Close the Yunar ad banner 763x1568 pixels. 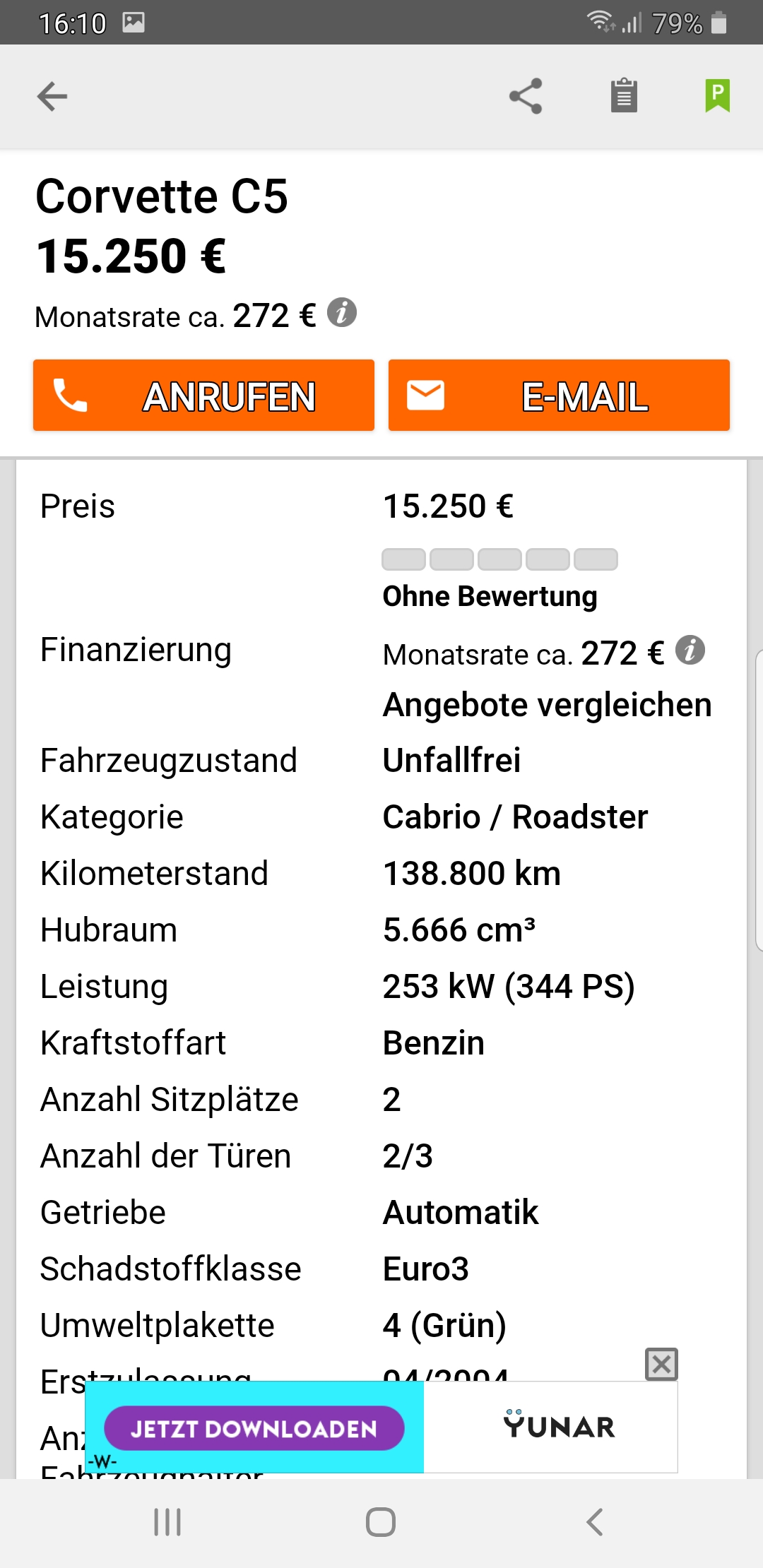tap(661, 1364)
